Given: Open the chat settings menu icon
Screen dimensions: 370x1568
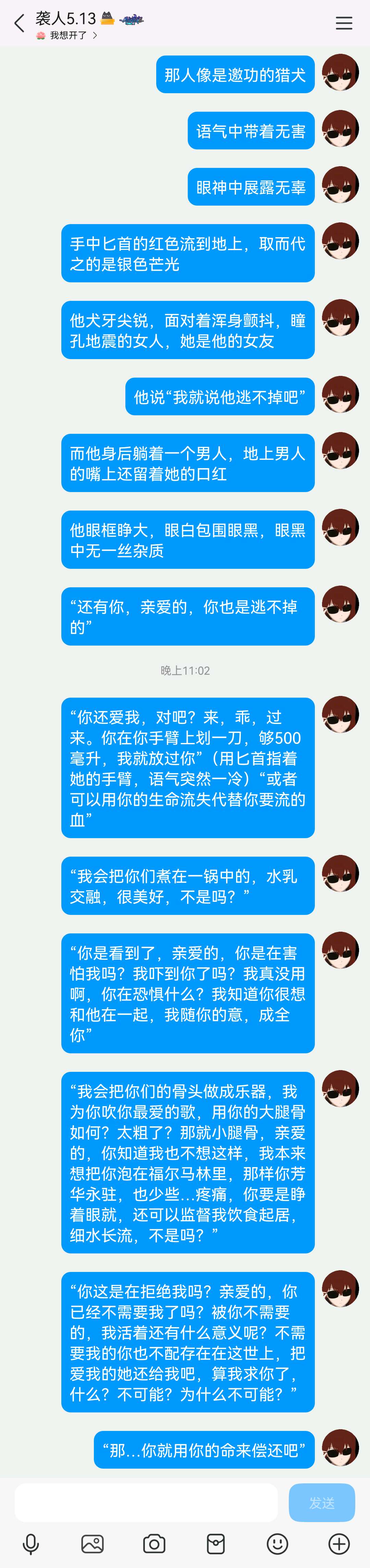Looking at the screenshot, I should coord(344,23).
